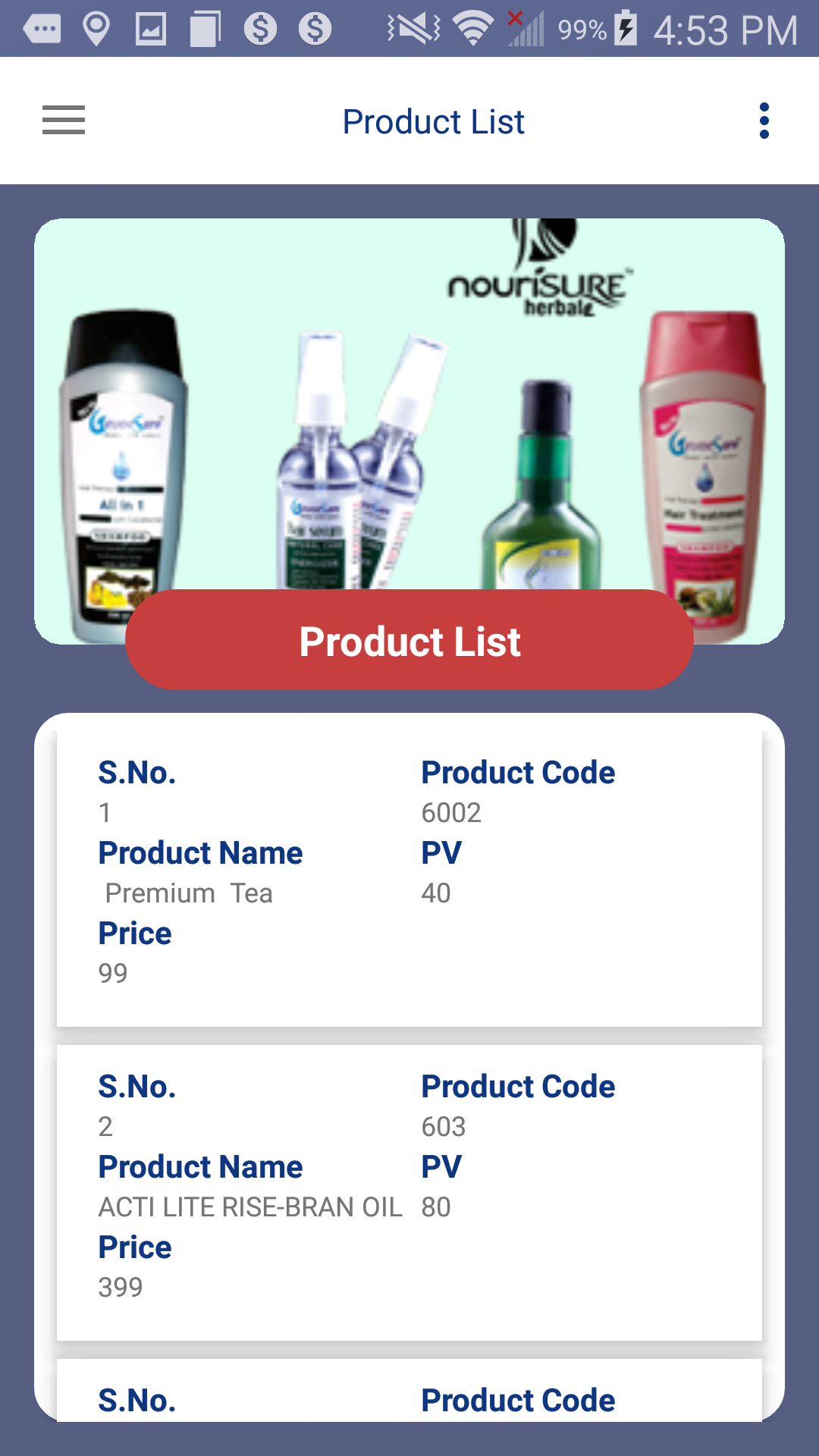Tap the red Product List button
This screenshot has width=819, height=1456.
[x=409, y=641]
